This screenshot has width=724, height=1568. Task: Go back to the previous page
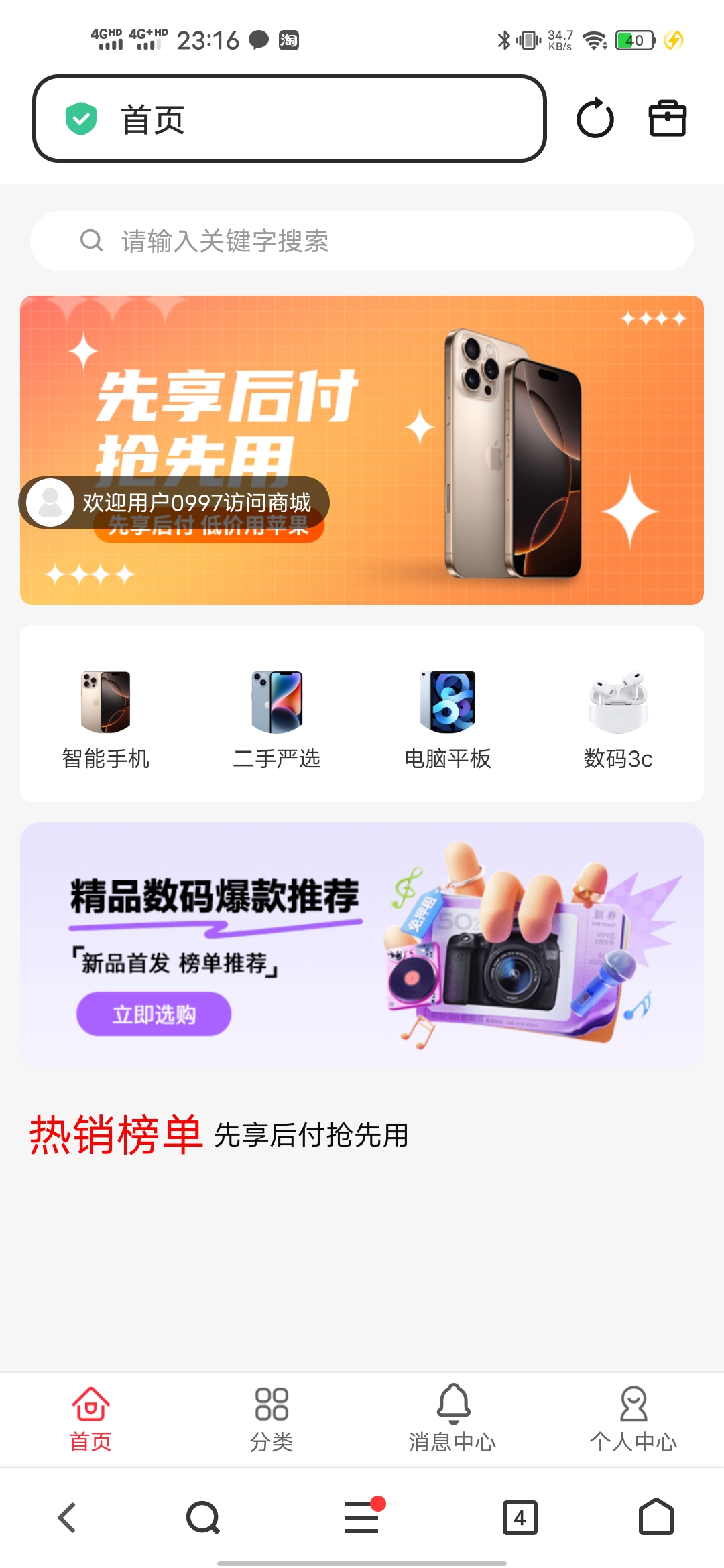(67, 1517)
